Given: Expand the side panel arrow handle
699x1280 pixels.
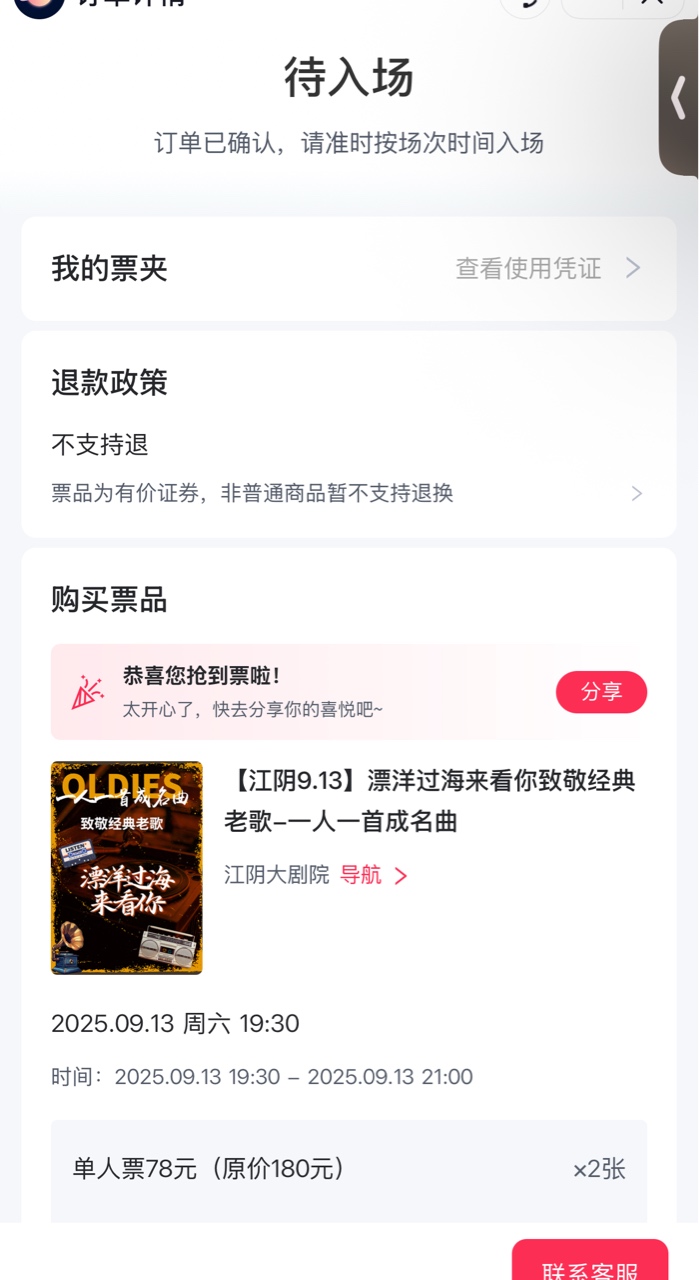Looking at the screenshot, I should (679, 98).
